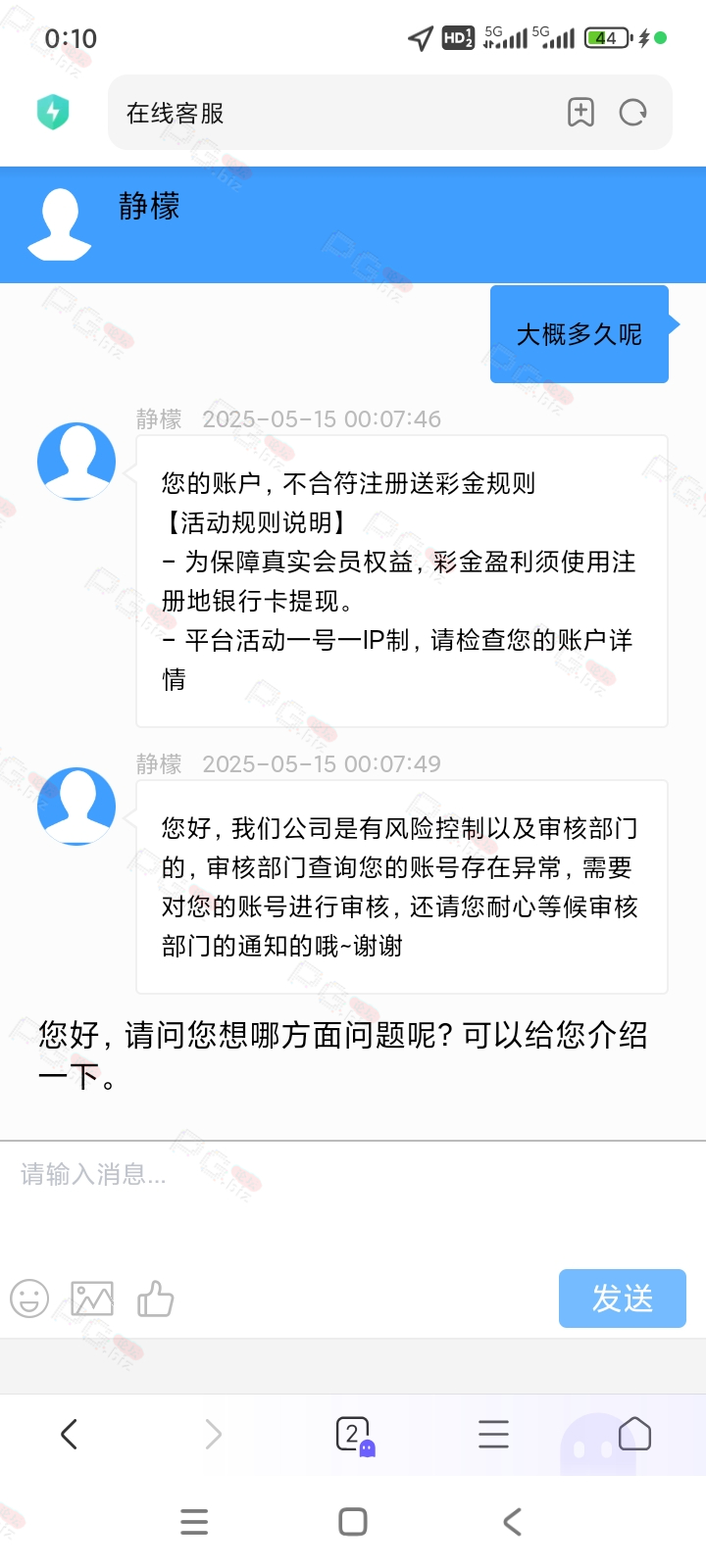Send the message with 发送 button
Image resolution: width=706 pixels, height=1568 pixels.
point(623,1298)
